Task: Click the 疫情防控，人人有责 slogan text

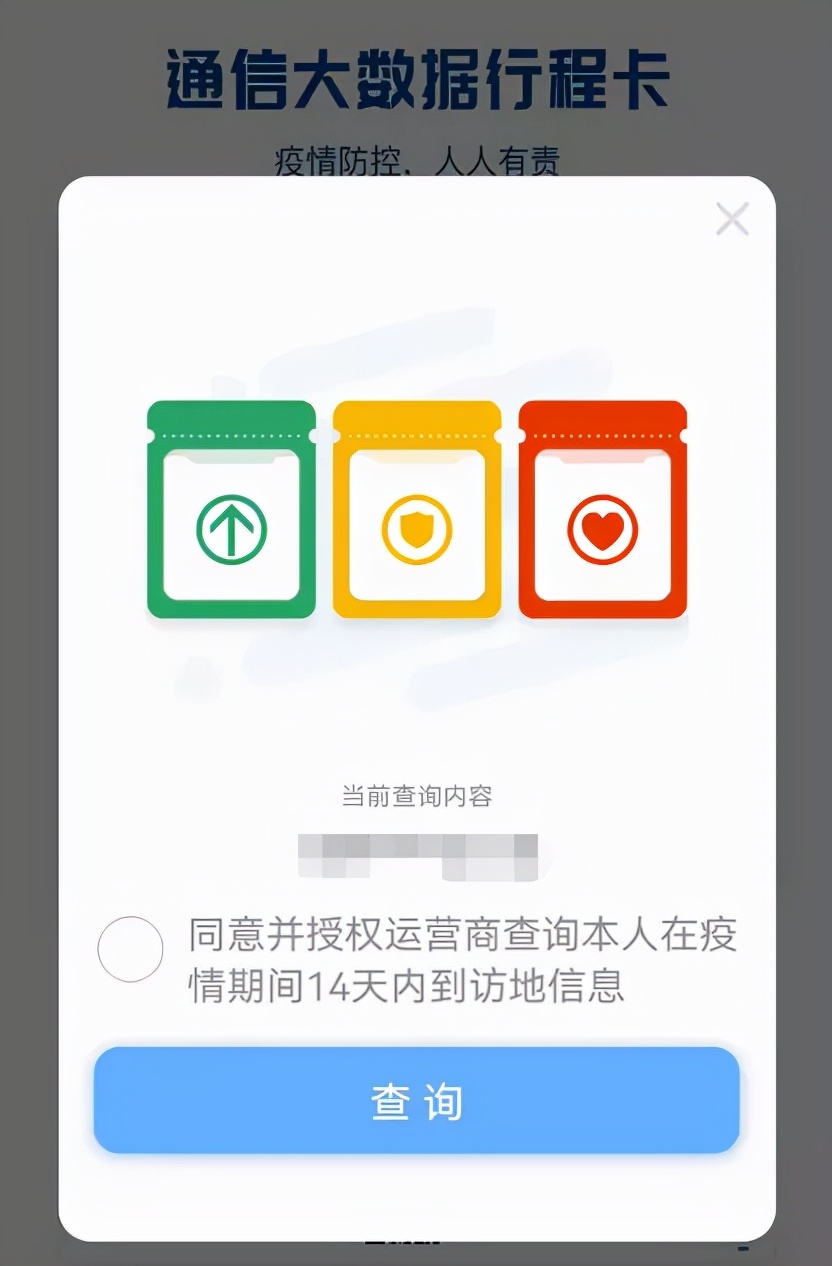Action: 416,158
